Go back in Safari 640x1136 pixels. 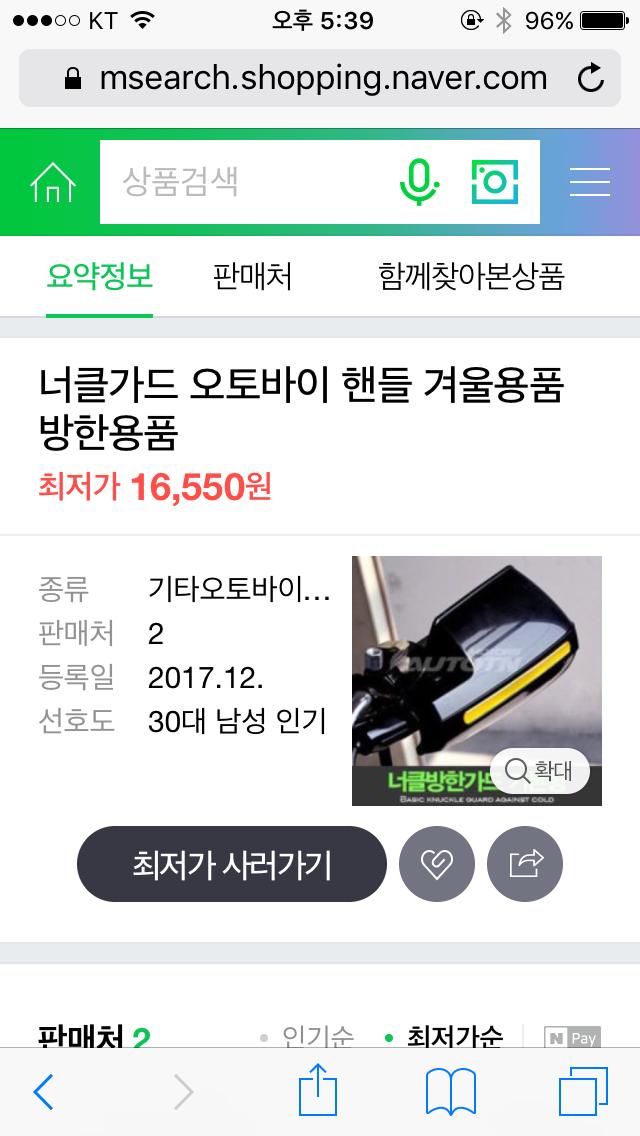42,1092
